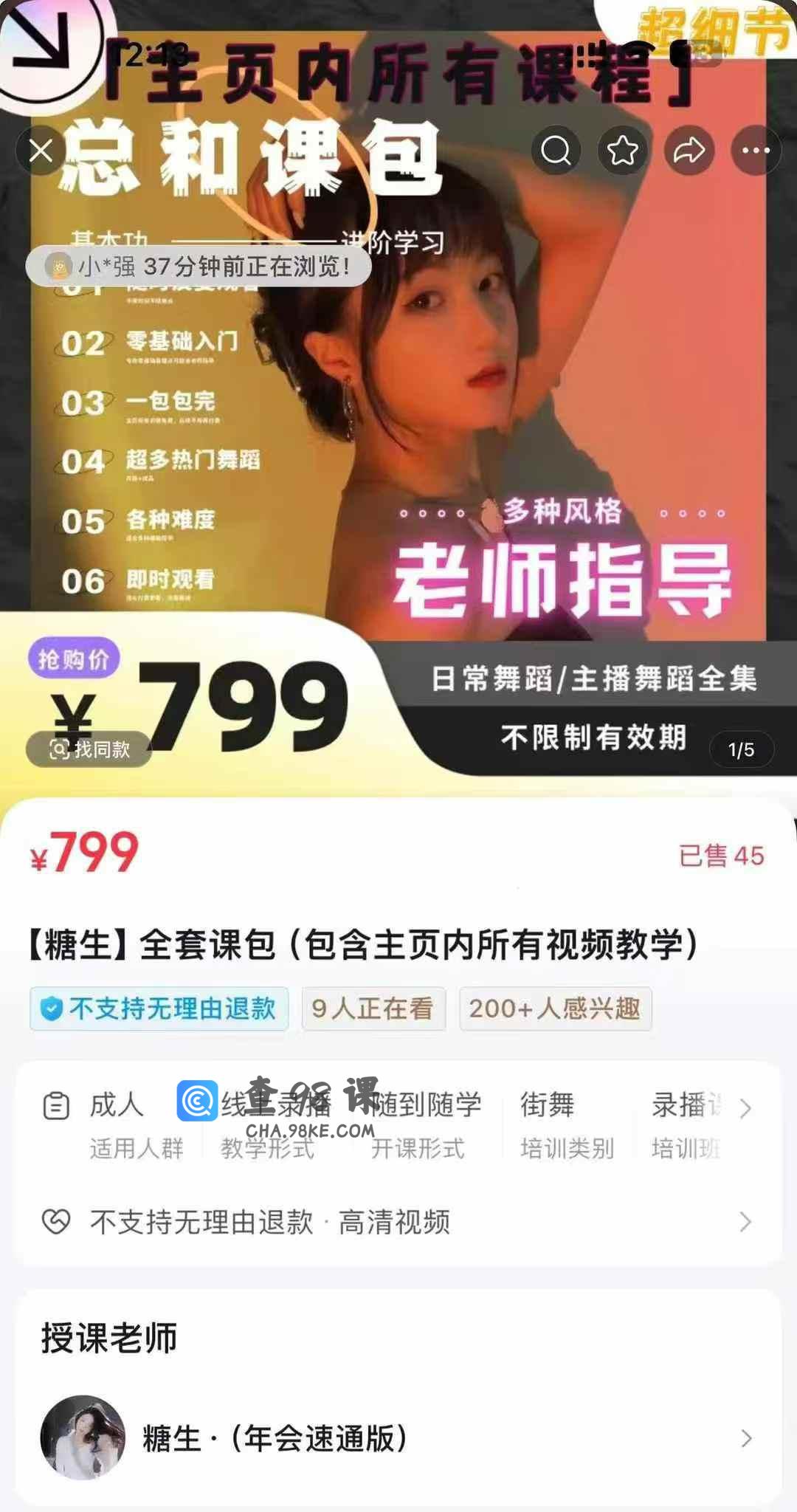This screenshot has height=1512, width=797.
Task: Tap the 找同款 find similar button
Action: click(89, 749)
